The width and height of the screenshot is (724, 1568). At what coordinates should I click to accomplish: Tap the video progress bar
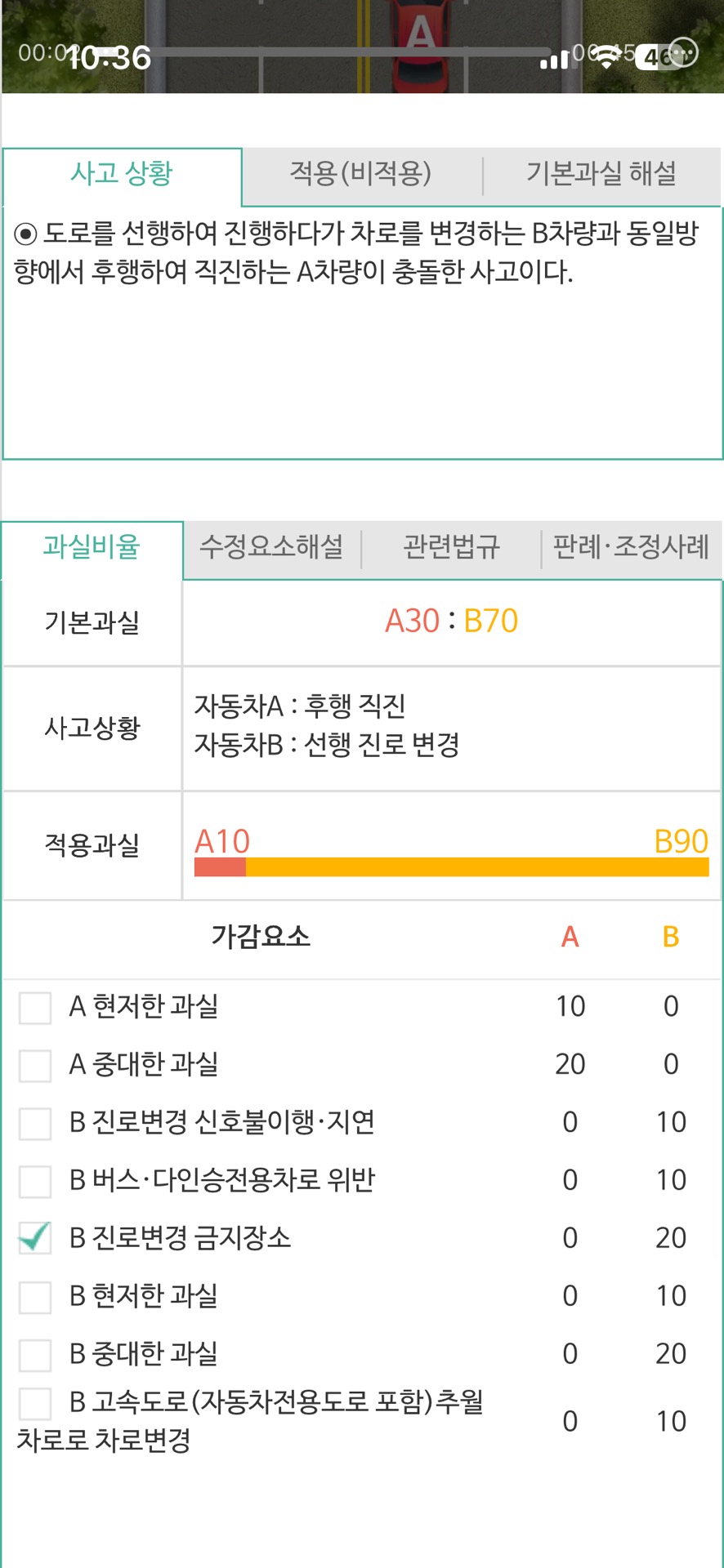pos(351,52)
